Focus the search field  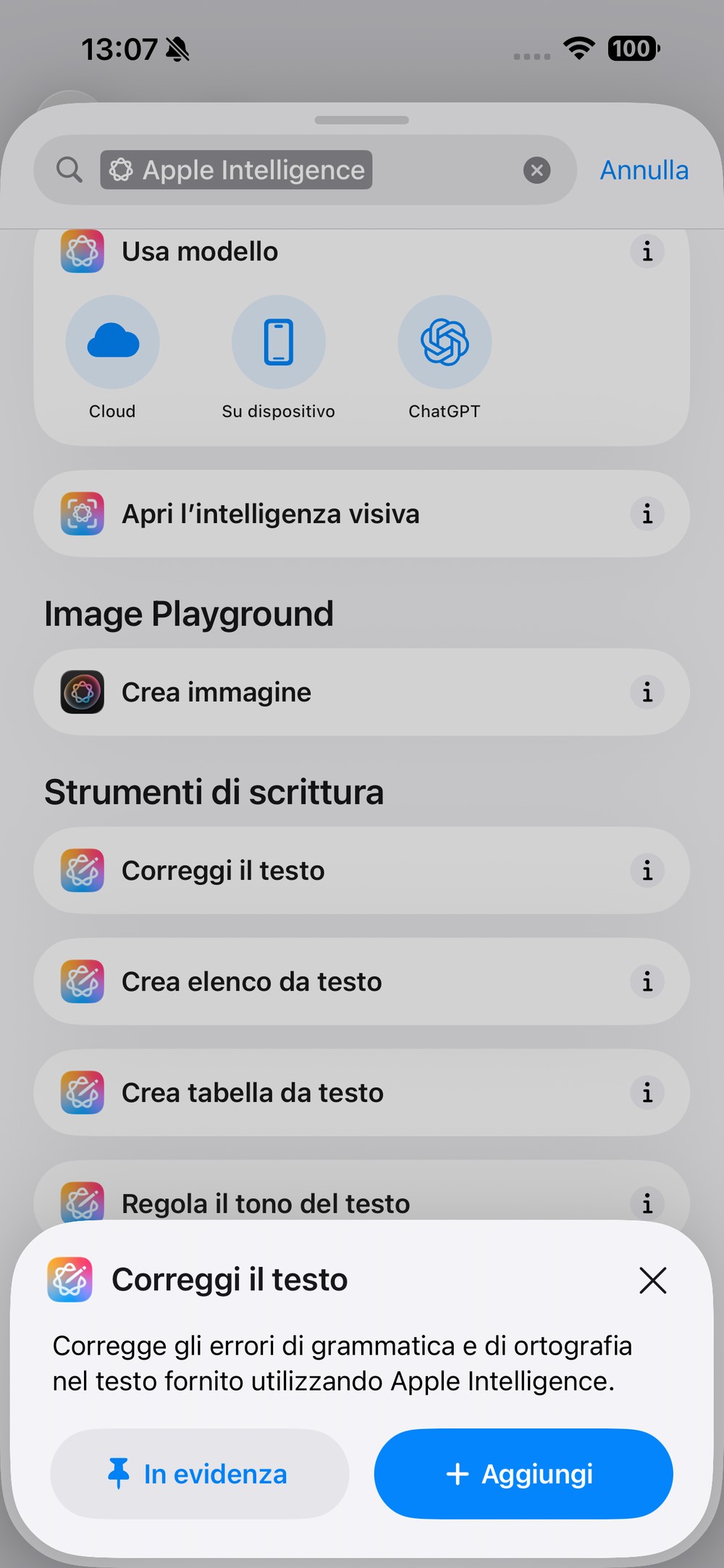pos(305,170)
